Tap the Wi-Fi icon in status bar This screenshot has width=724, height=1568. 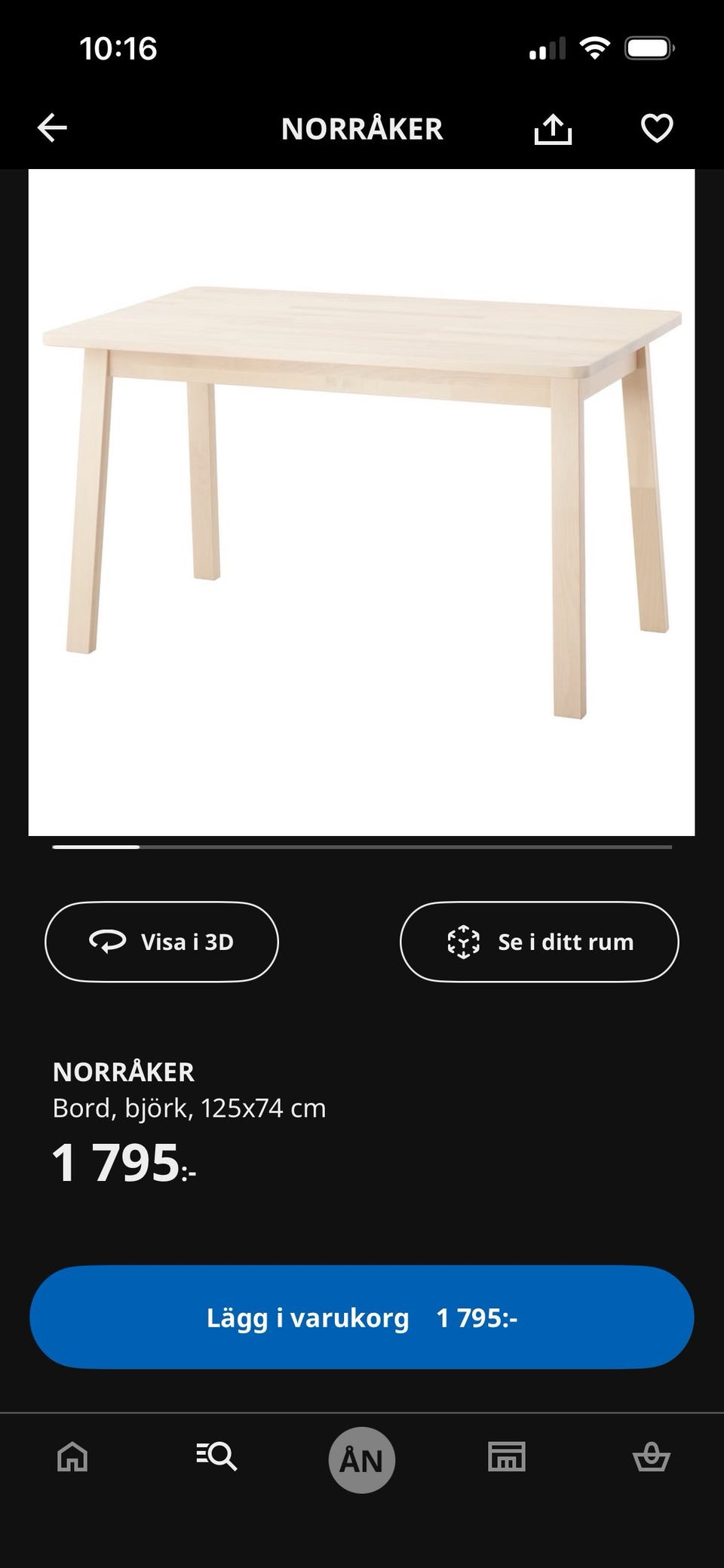coord(595,48)
